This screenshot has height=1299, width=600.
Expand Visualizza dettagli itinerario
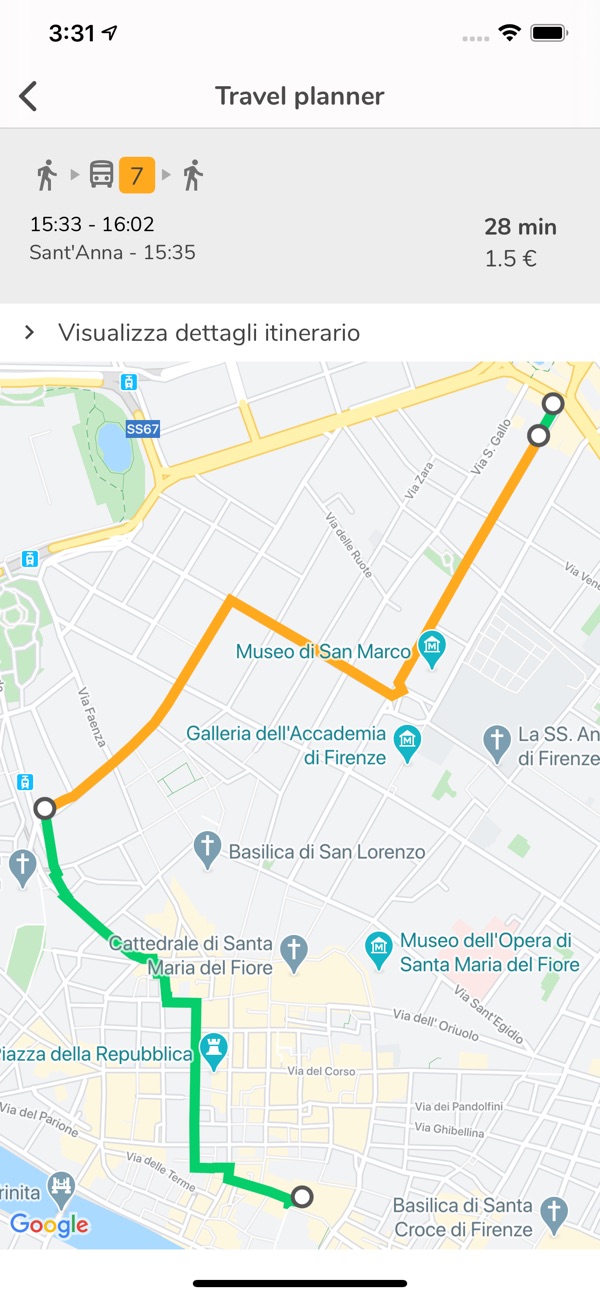pos(210,333)
